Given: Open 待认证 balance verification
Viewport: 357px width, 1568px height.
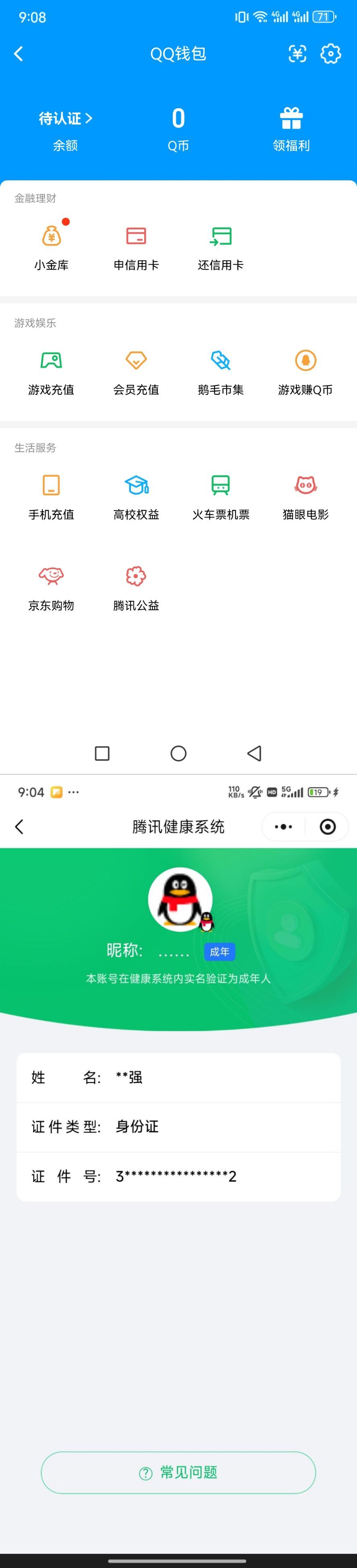Looking at the screenshot, I should click(x=65, y=119).
